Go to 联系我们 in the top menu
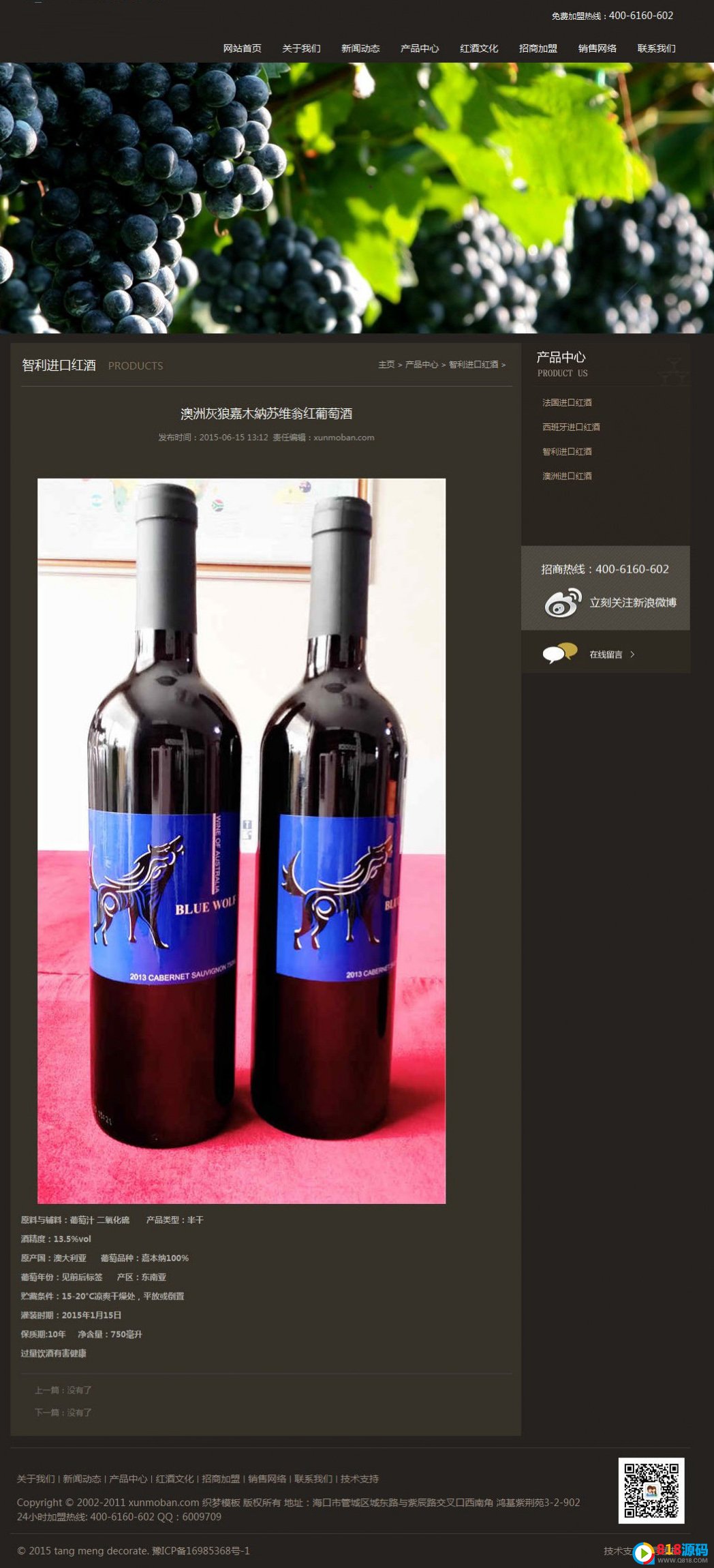The image size is (714, 1568). 657,48
